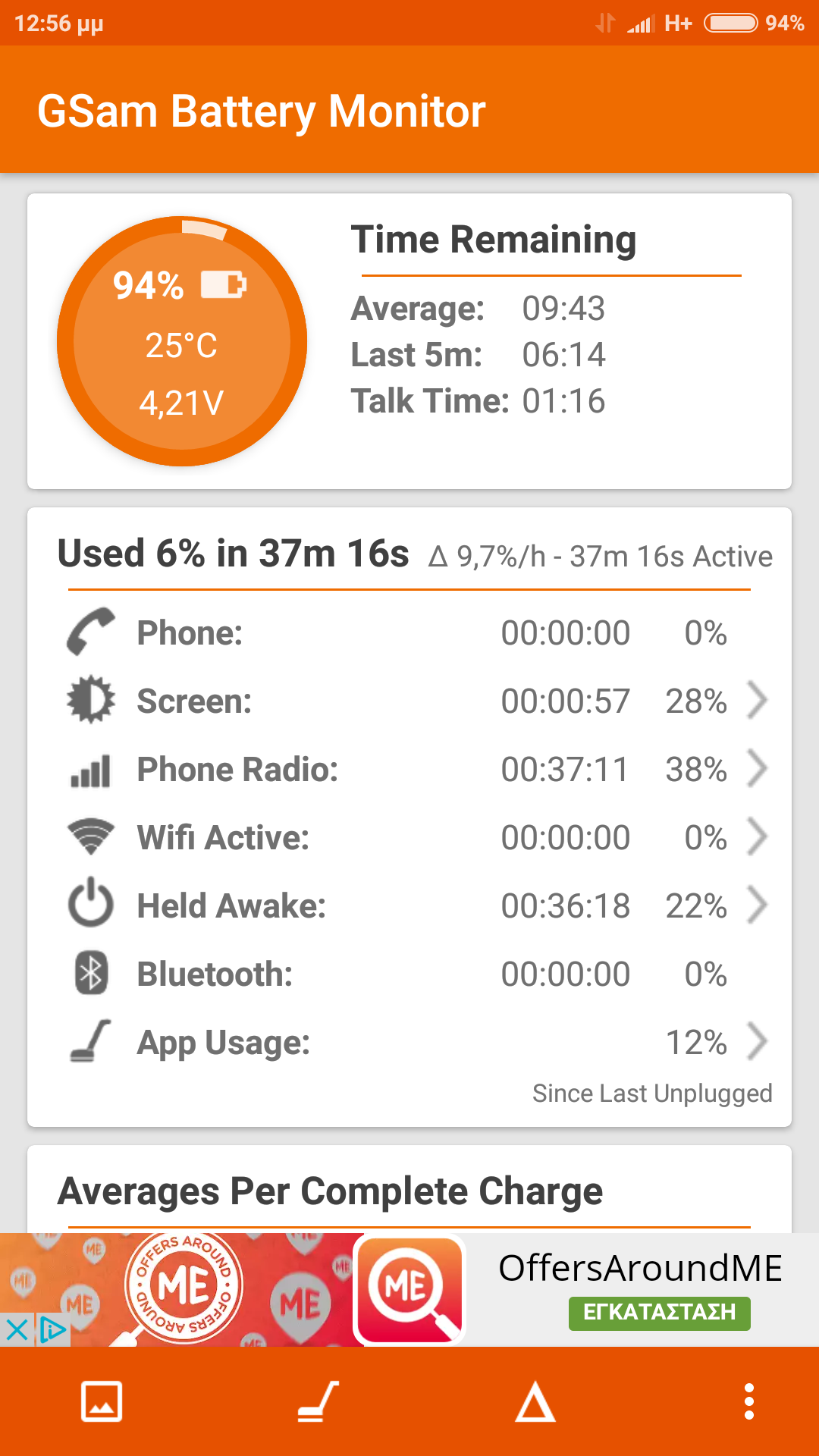Tap the 94% battery status circle
Image resolution: width=819 pixels, height=1456 pixels.
[182, 341]
